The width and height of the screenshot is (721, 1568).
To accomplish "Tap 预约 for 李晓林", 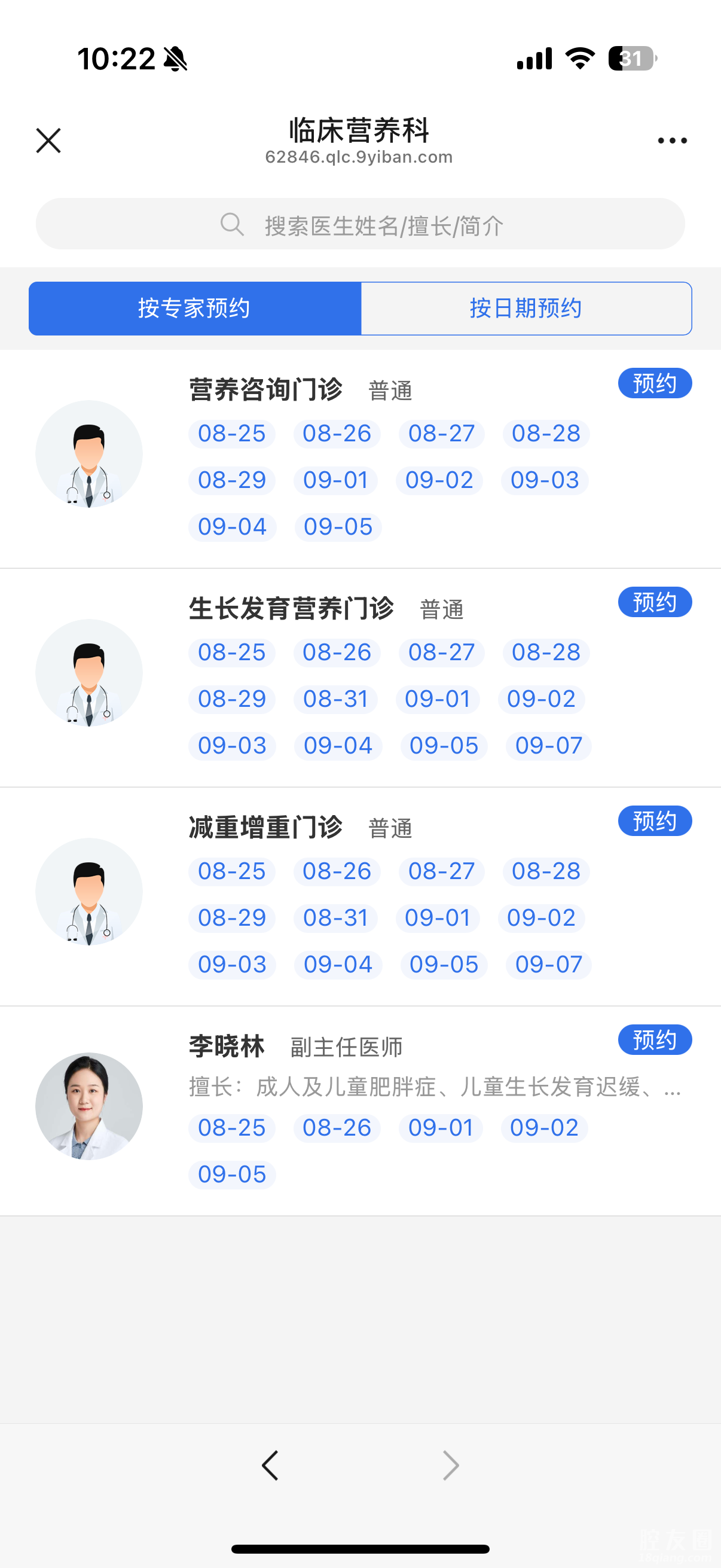I will [x=654, y=1041].
